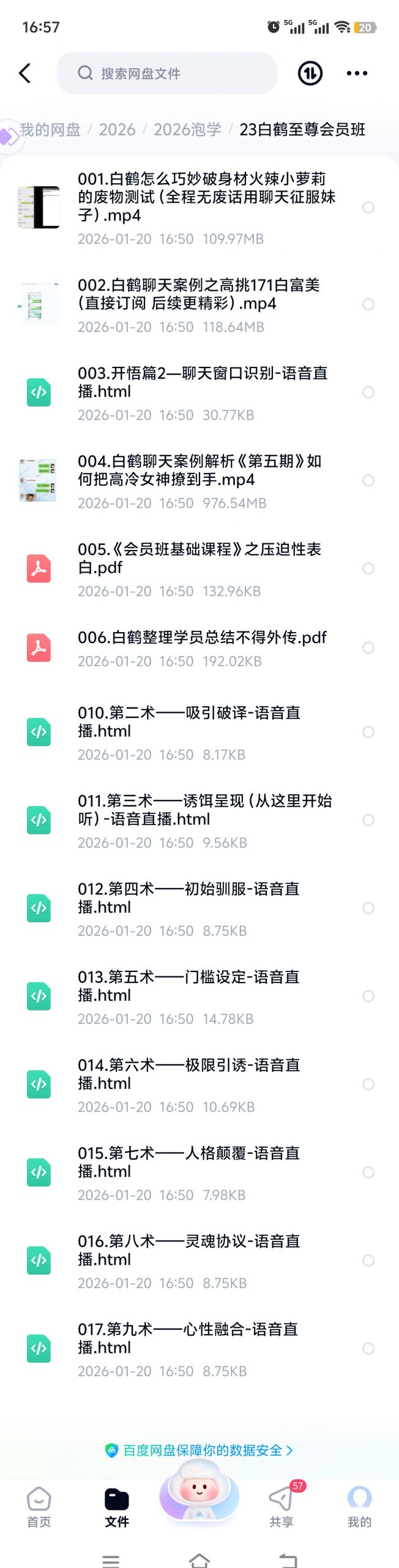
Task: Open the 003 html file
Action: pyautogui.click(x=202, y=383)
